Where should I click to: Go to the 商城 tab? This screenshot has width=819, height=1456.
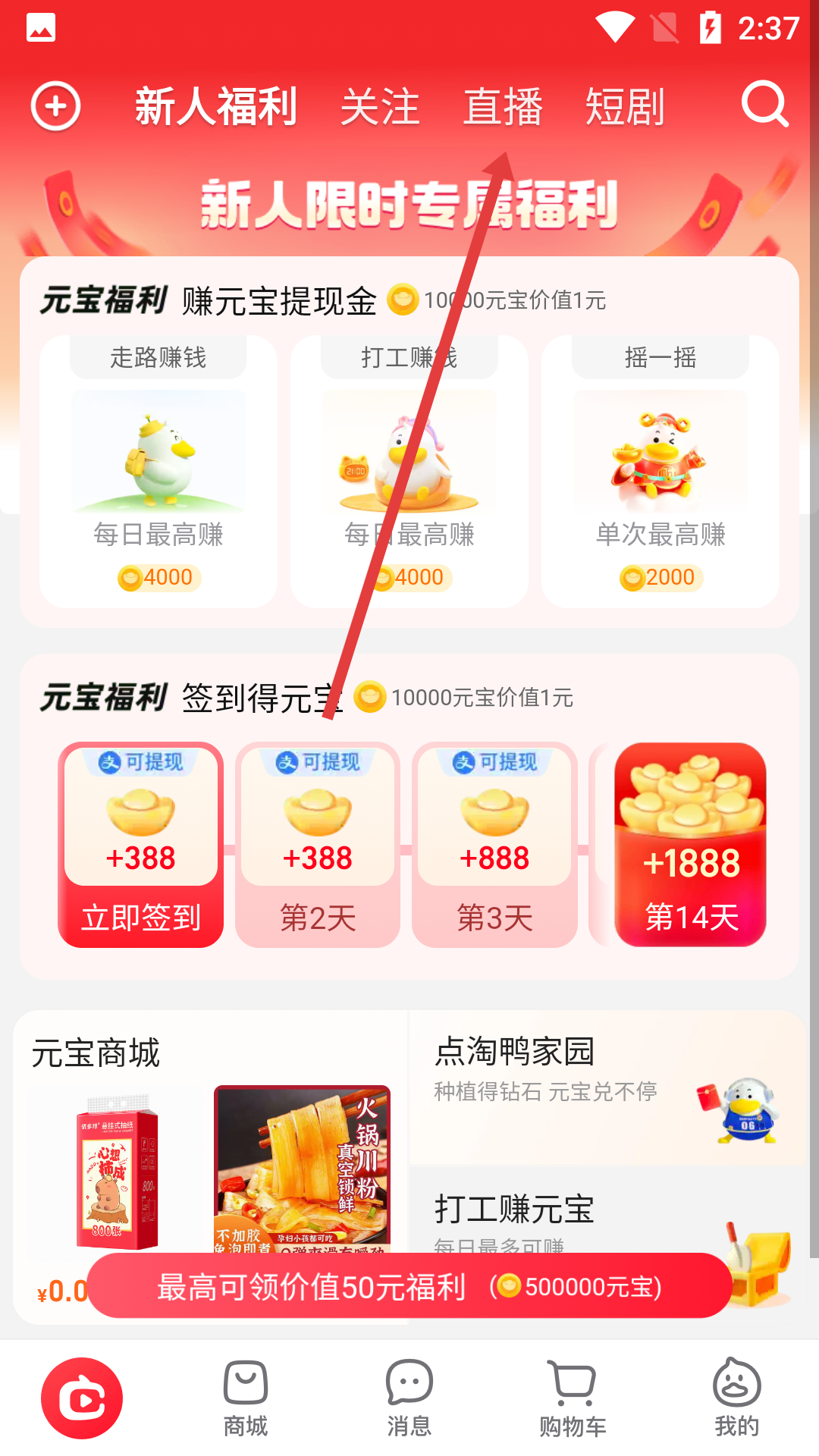(x=246, y=1399)
